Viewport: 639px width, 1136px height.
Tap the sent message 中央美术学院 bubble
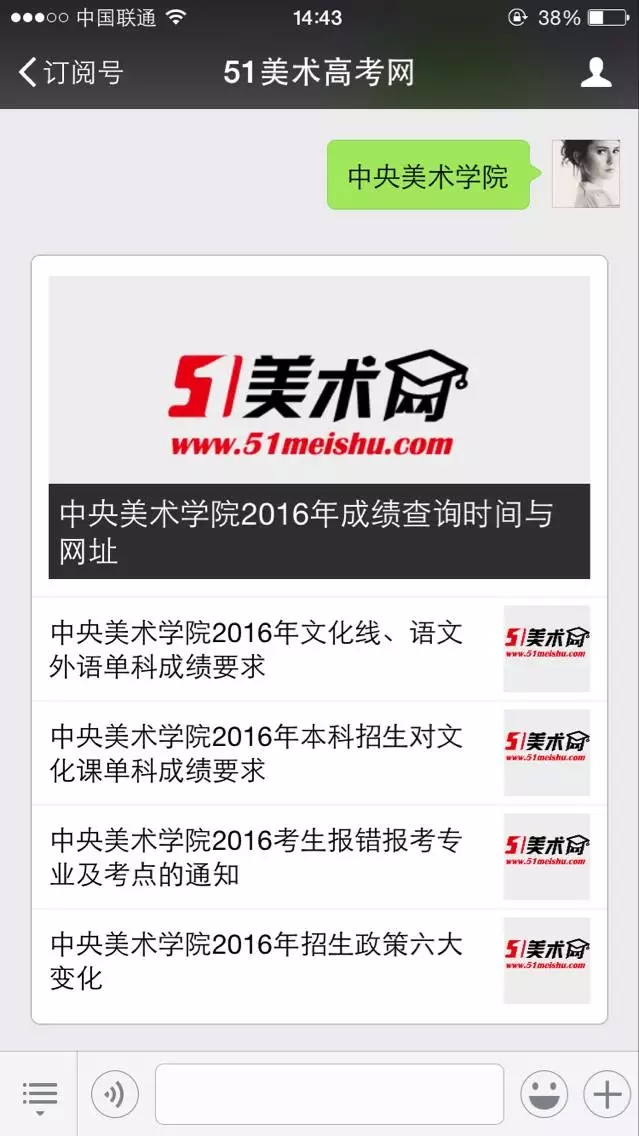(x=428, y=176)
